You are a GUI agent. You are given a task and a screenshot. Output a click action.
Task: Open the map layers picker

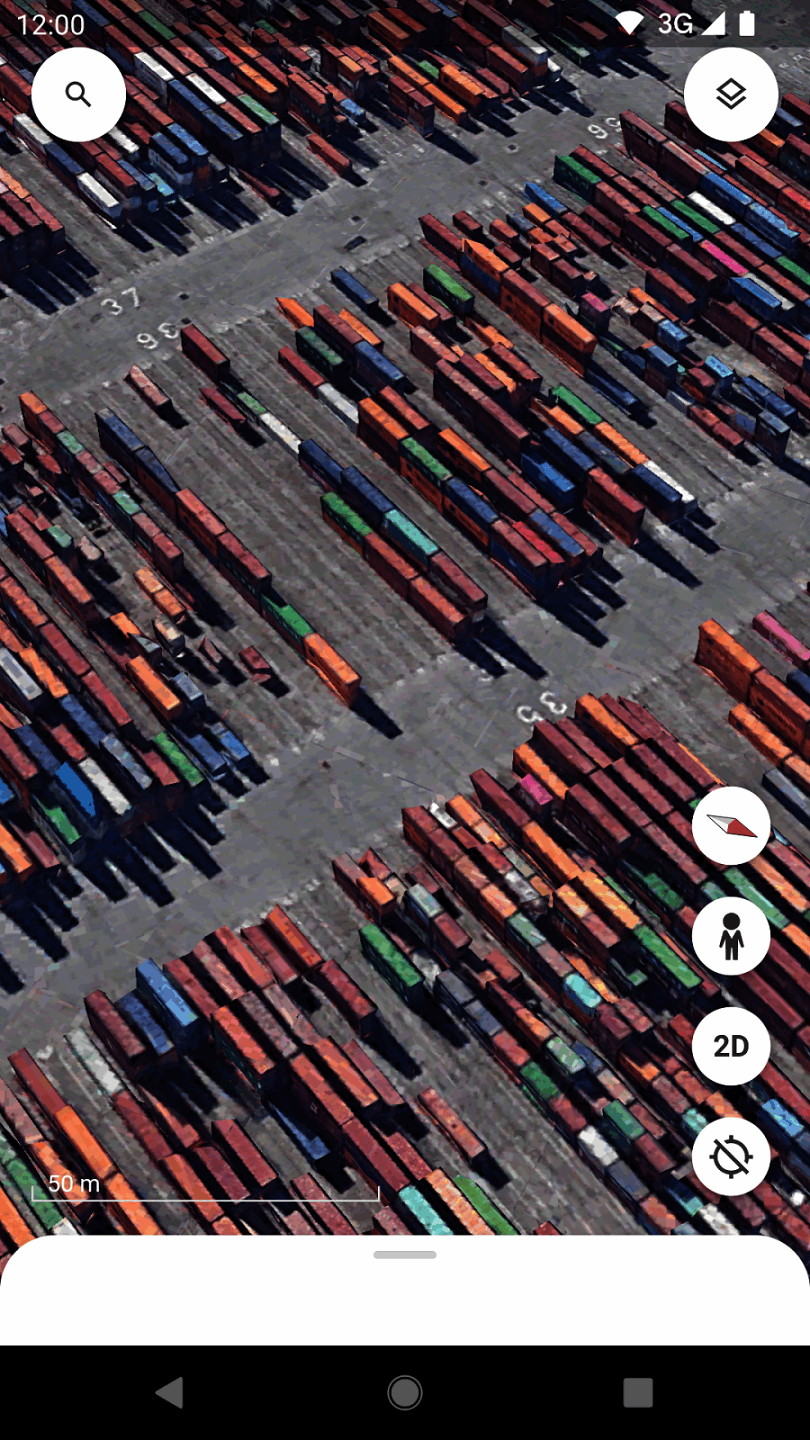[x=731, y=94]
